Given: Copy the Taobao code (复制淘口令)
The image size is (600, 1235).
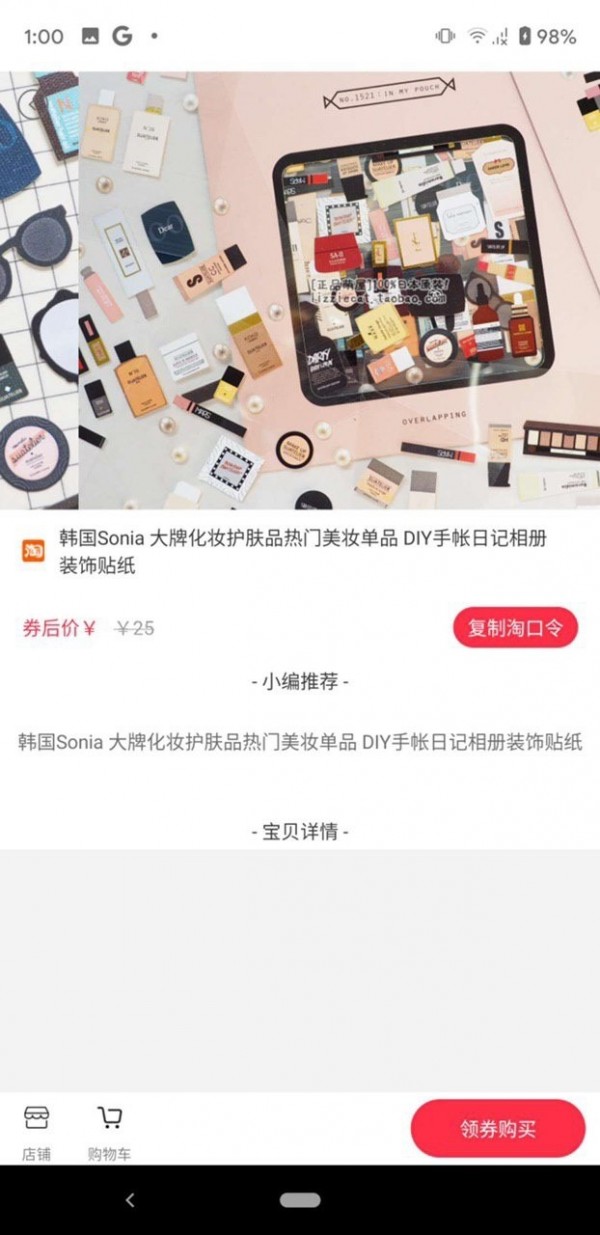Looking at the screenshot, I should [x=515, y=628].
